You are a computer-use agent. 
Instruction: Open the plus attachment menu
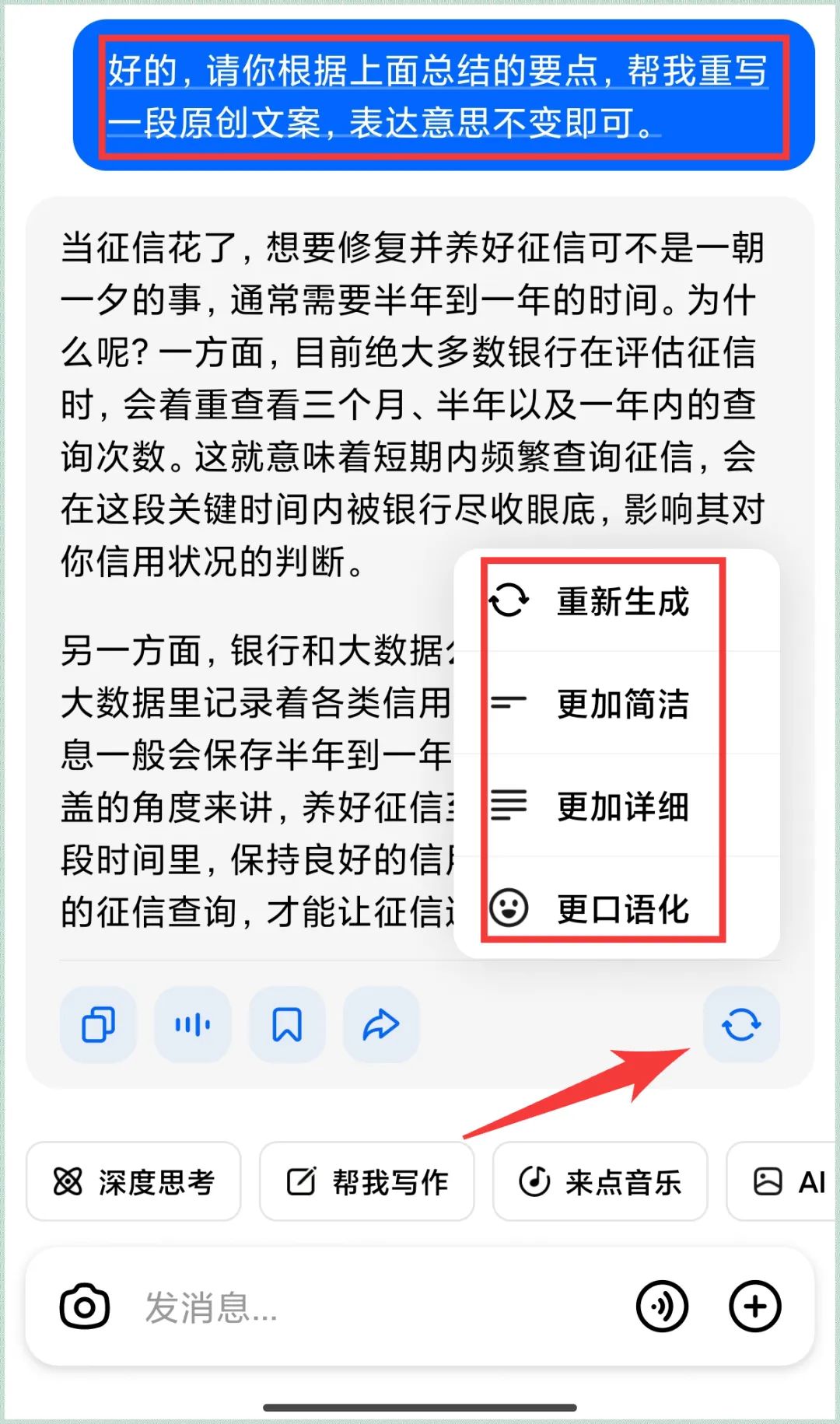755,1307
